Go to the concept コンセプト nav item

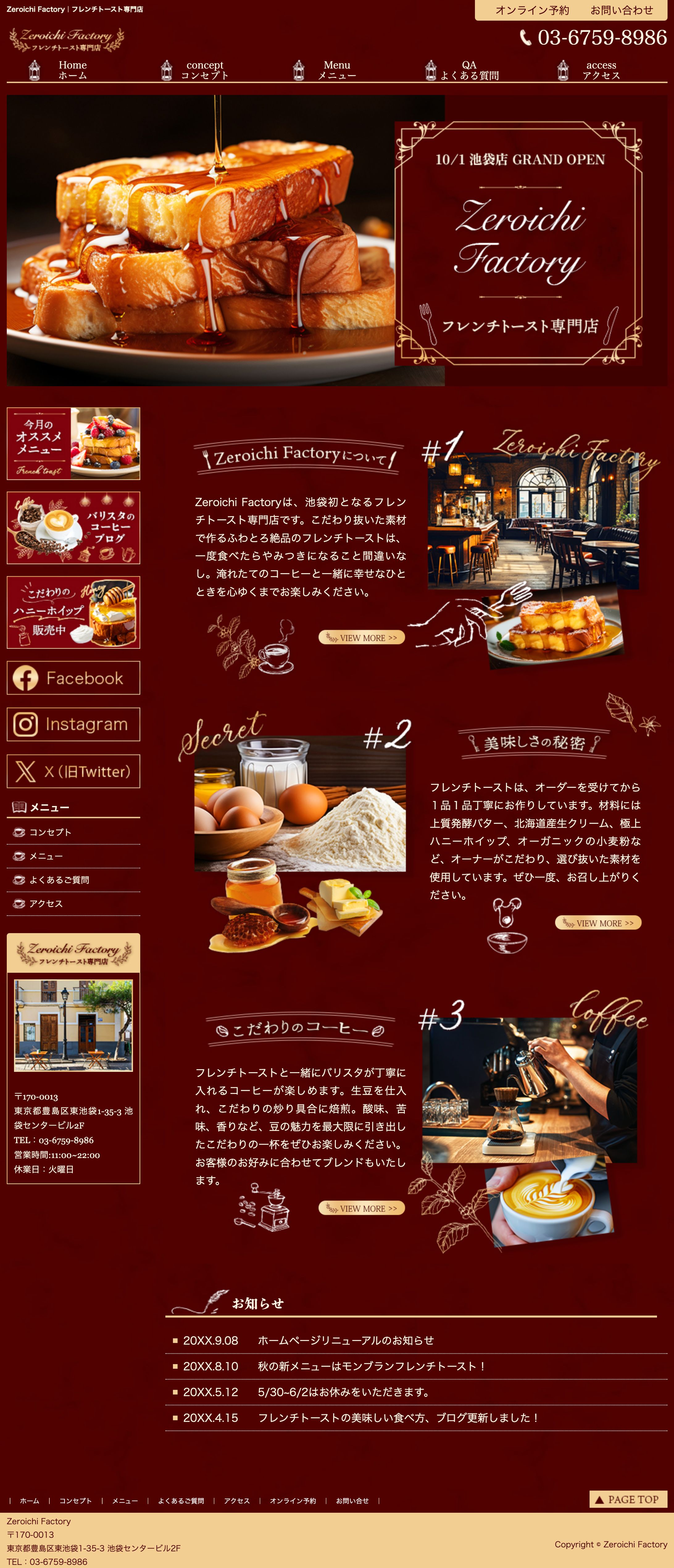pyautogui.click(x=205, y=70)
